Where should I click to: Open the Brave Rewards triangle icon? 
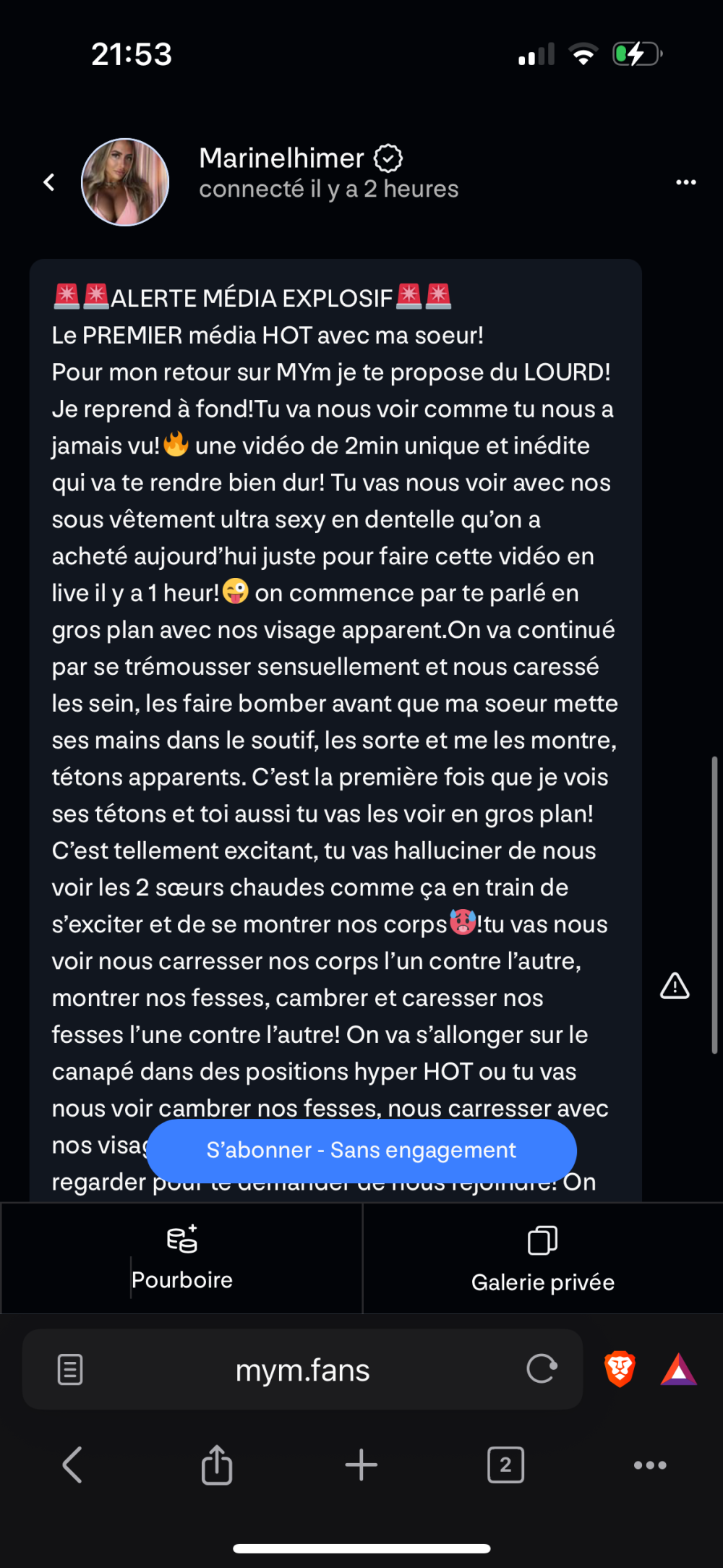678,1369
